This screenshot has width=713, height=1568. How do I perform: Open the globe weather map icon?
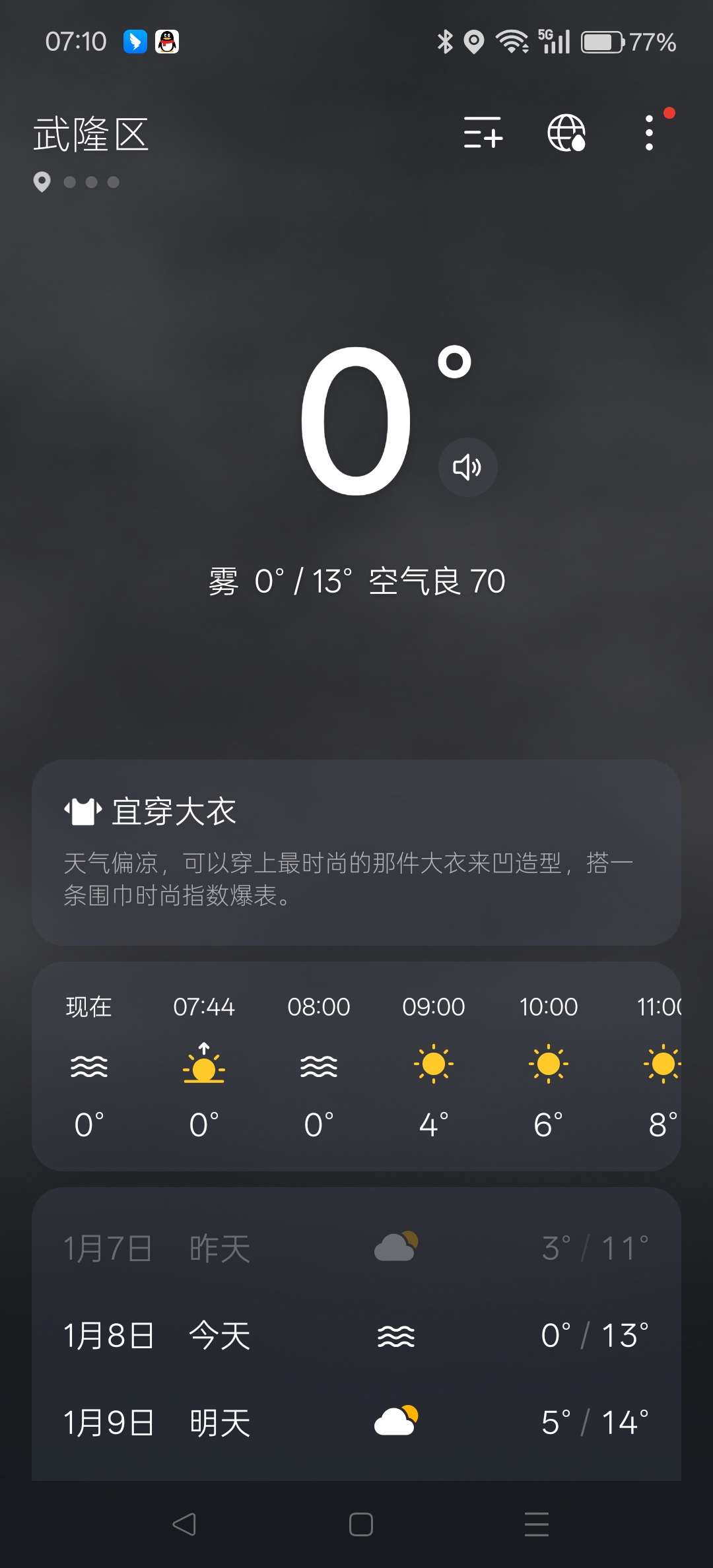(x=566, y=133)
